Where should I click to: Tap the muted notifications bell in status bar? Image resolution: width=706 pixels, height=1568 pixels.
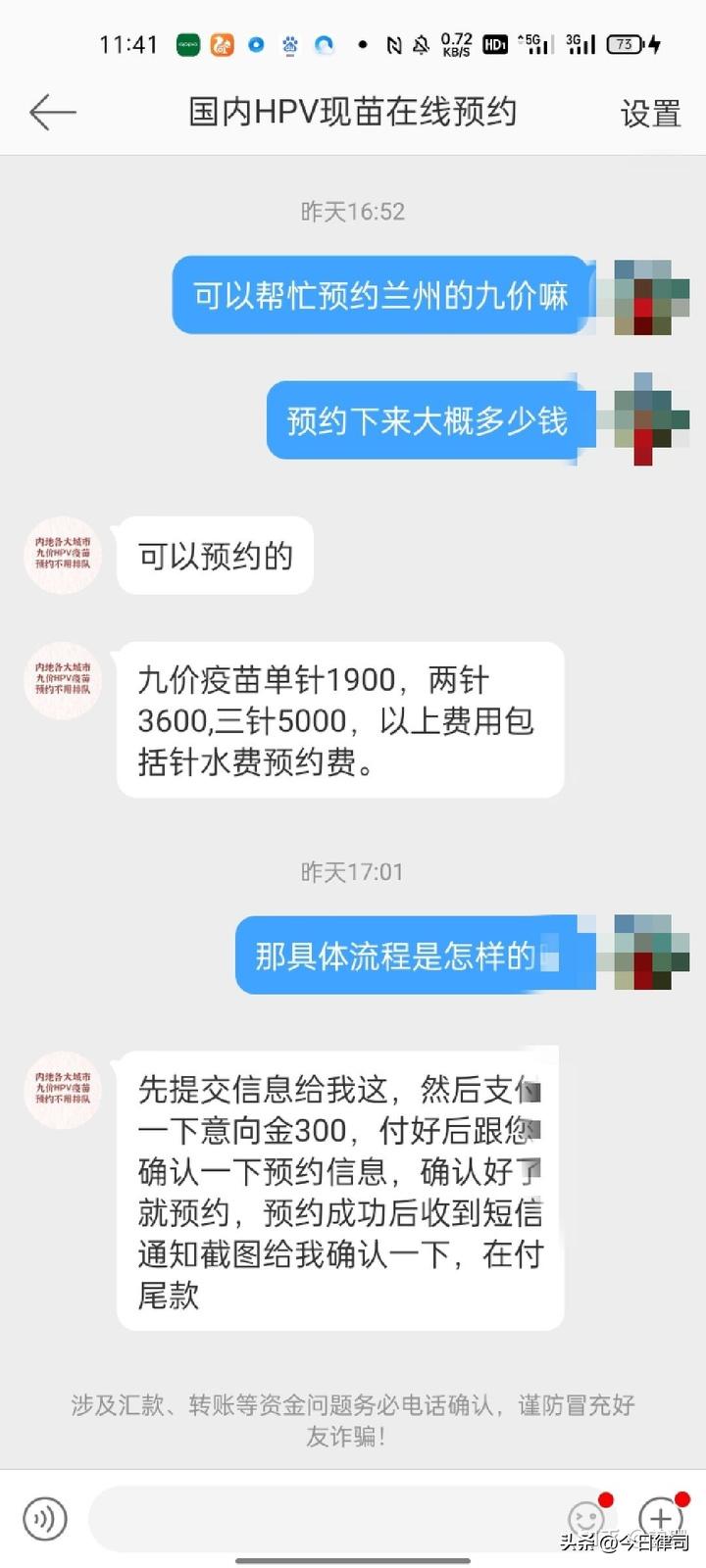(420, 44)
